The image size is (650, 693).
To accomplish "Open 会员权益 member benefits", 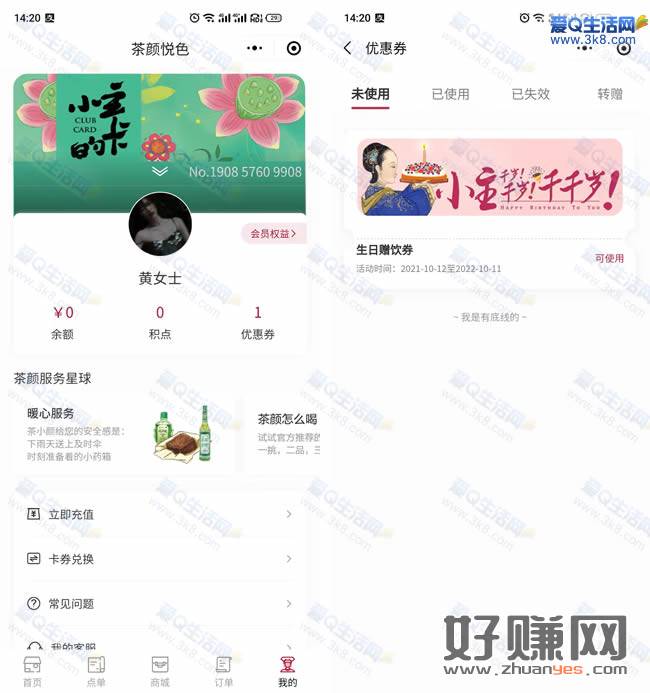I will [272, 233].
